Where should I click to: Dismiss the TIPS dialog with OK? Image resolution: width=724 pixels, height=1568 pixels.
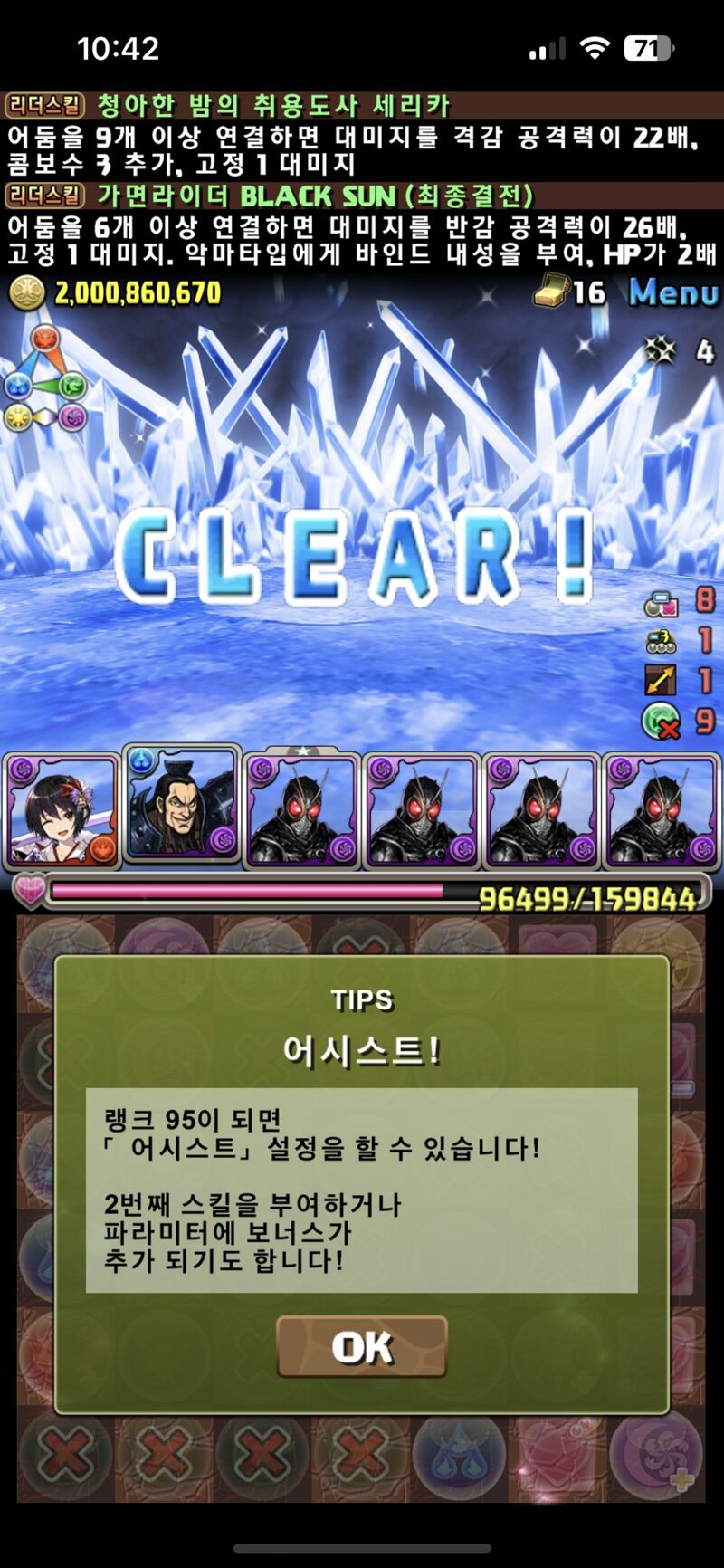pos(362,1347)
